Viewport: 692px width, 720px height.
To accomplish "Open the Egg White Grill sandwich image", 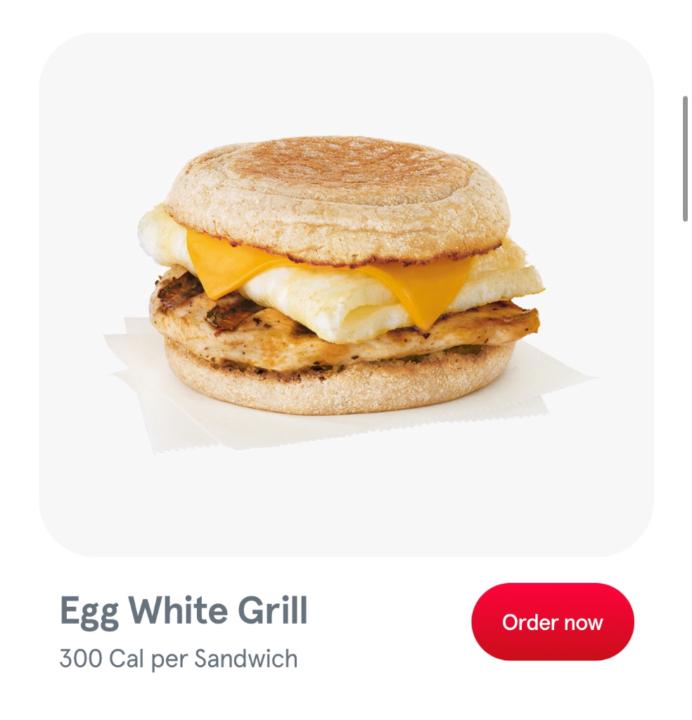I will point(345,295).
